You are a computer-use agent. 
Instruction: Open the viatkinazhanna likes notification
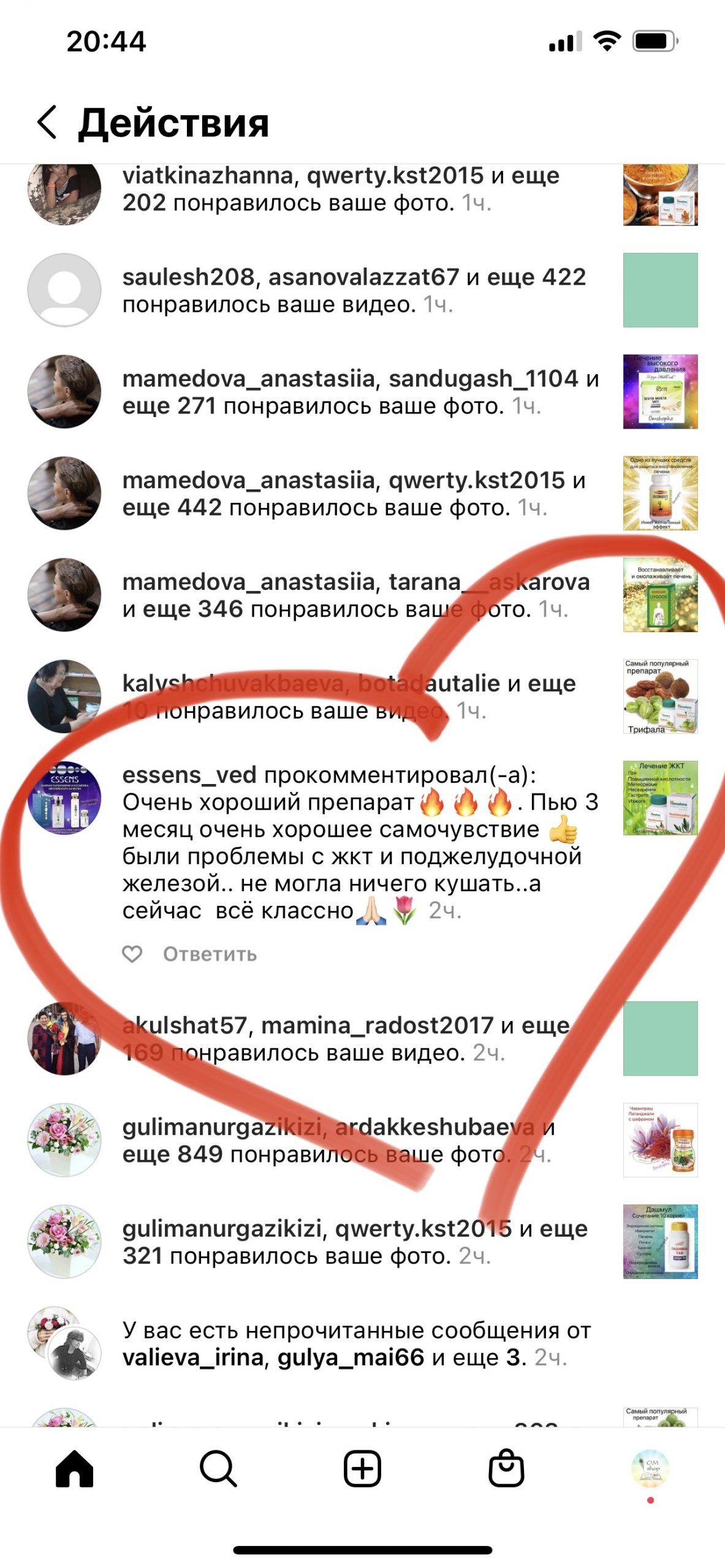[x=340, y=189]
